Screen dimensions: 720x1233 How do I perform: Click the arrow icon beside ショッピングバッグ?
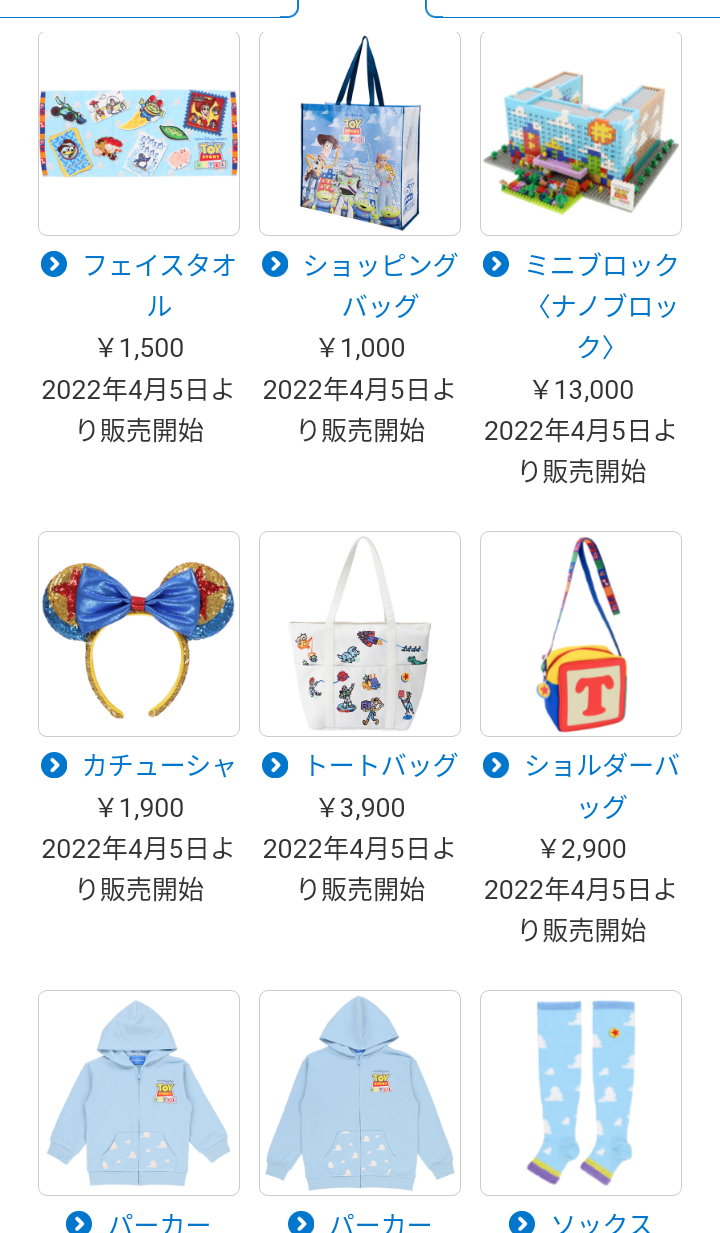click(x=275, y=264)
